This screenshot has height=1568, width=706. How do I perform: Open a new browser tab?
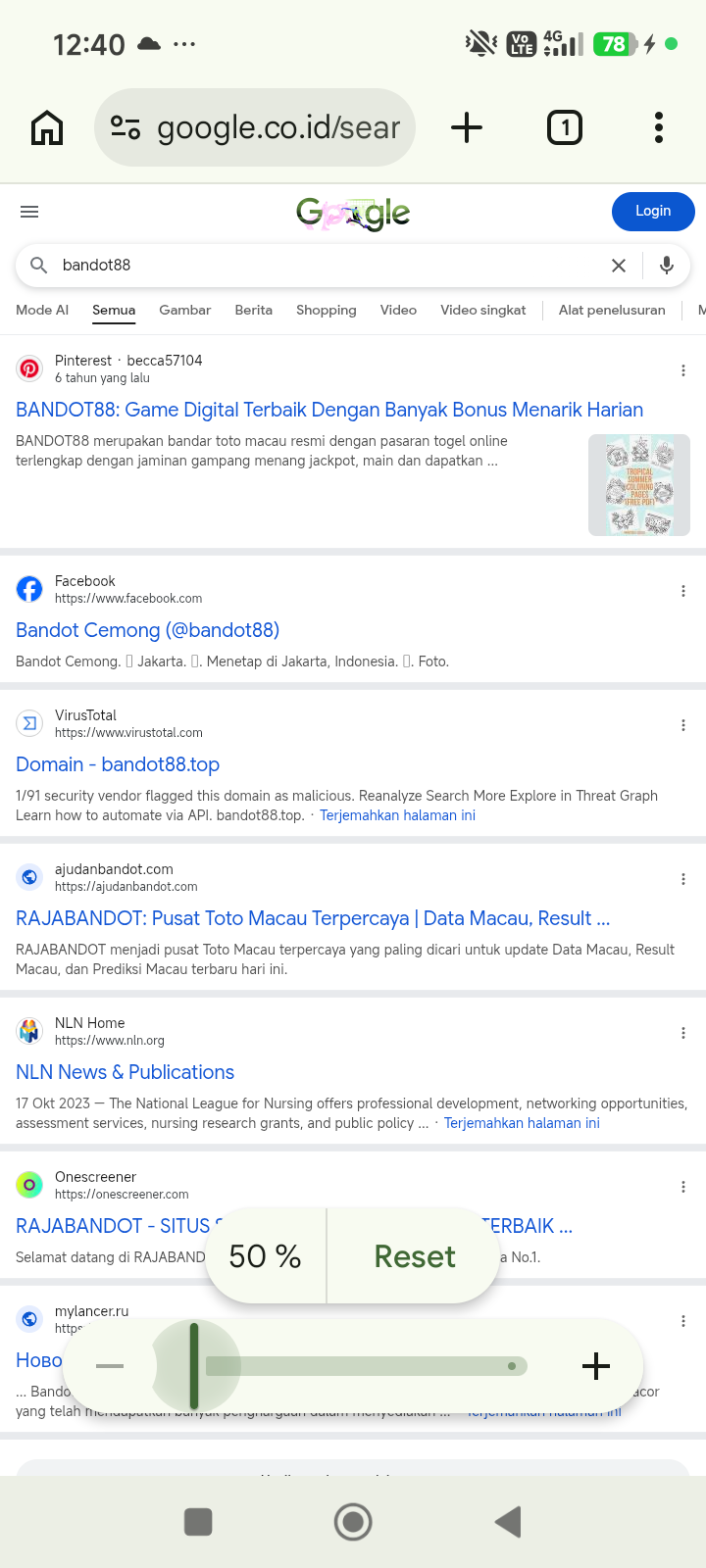point(467,127)
